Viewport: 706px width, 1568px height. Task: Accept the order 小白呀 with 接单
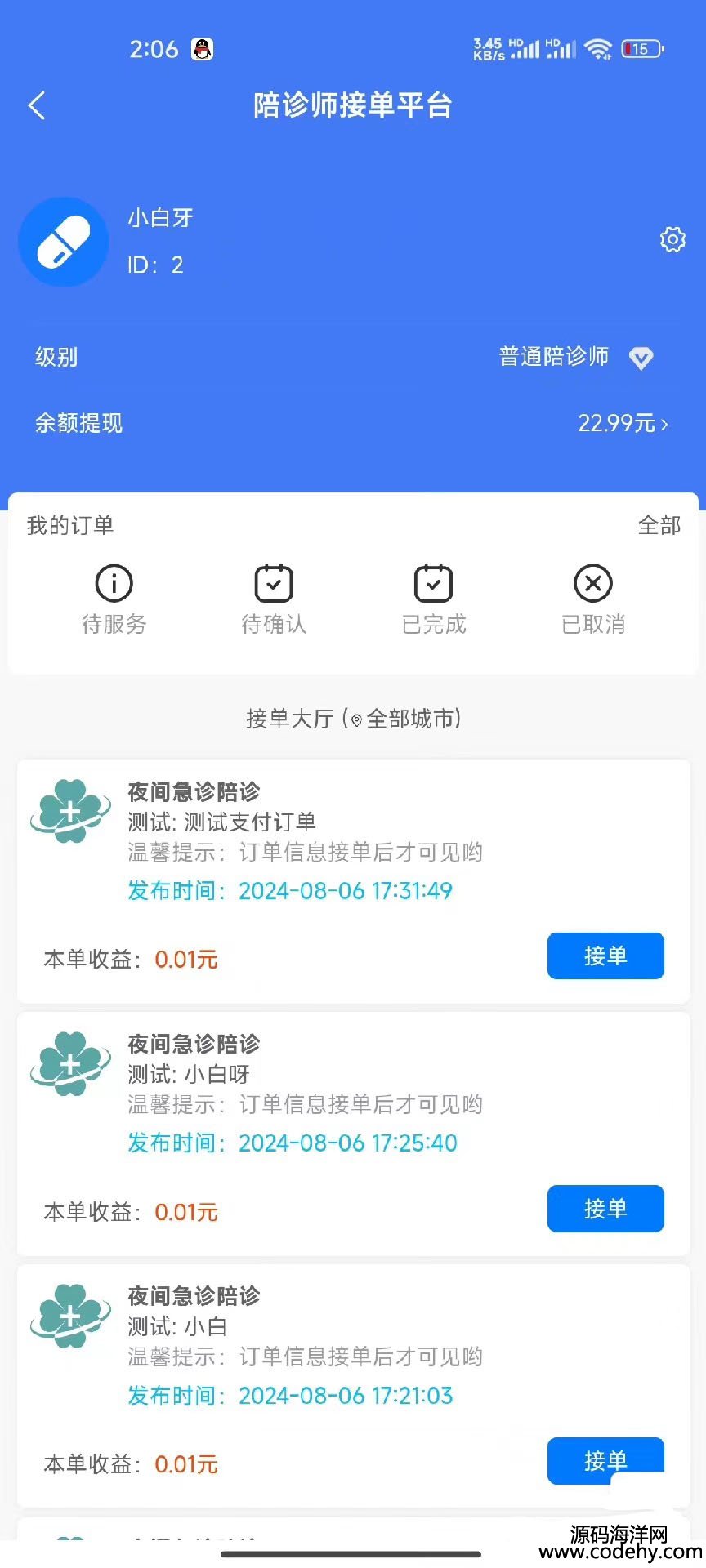605,1208
